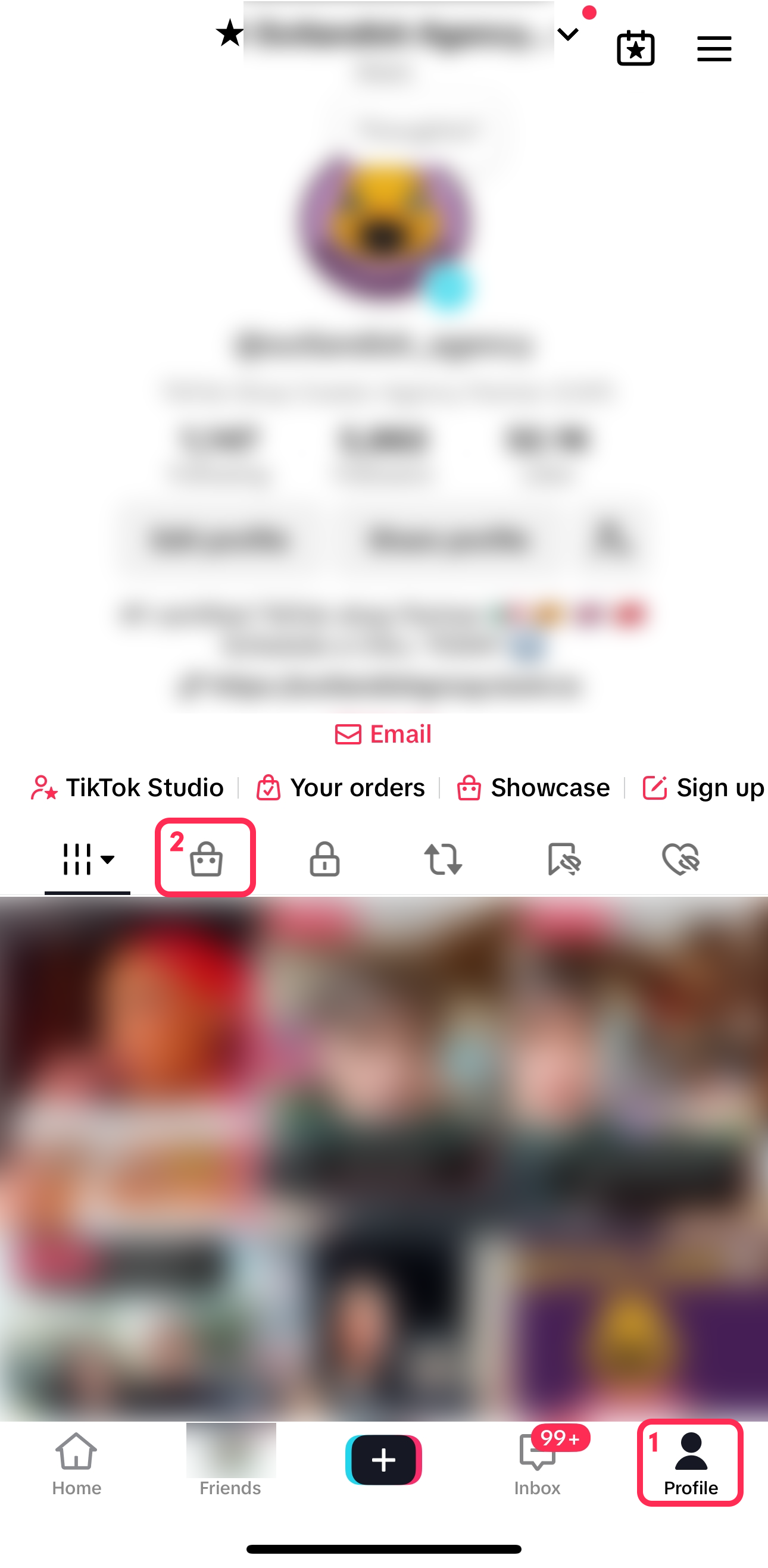768x1568 pixels.
Task: View Your orders
Action: pos(341,788)
